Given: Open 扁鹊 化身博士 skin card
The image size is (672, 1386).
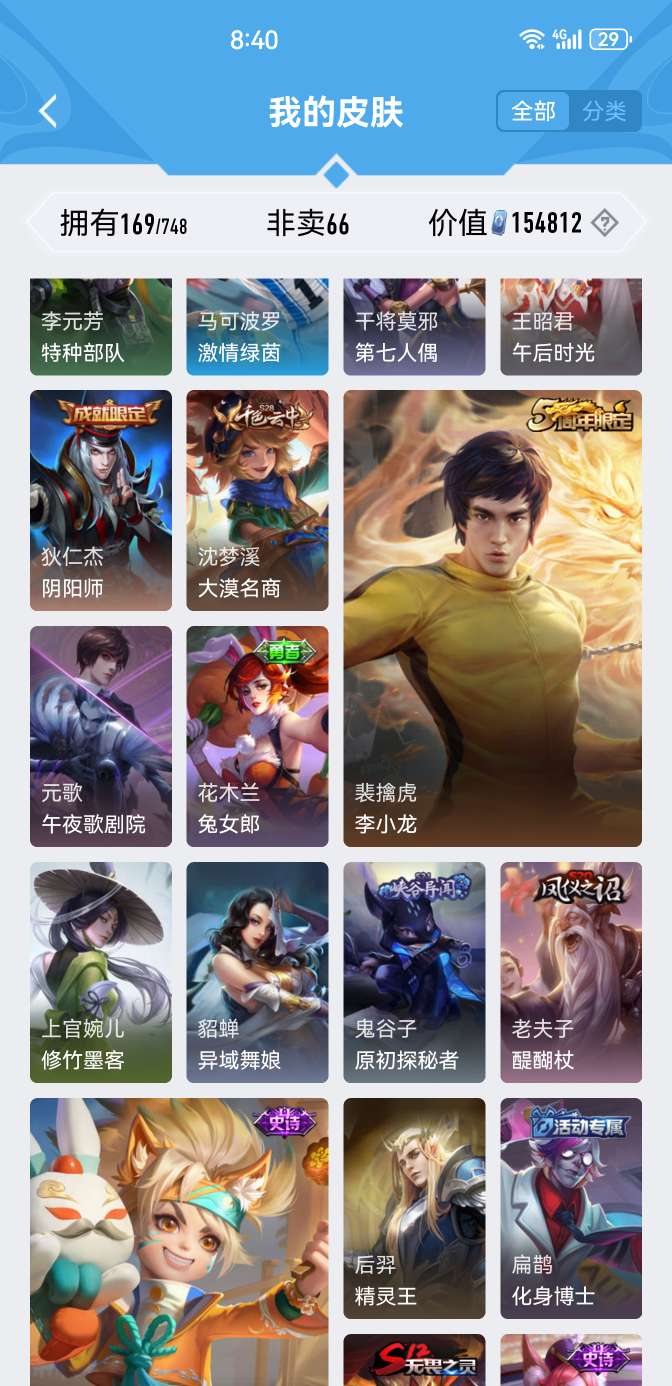Looking at the screenshot, I should coord(571,1208).
